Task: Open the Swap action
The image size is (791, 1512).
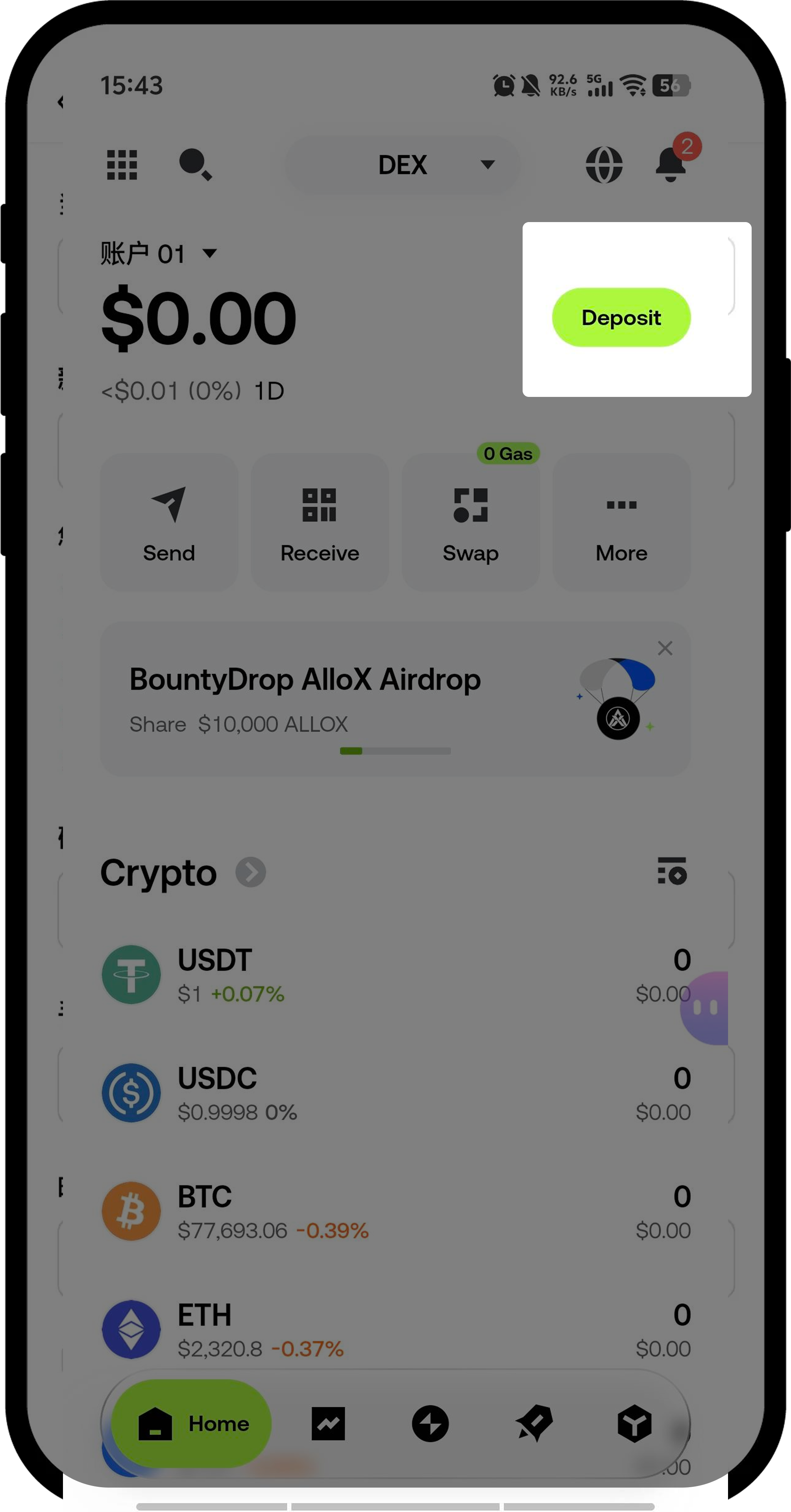Action: [x=471, y=522]
